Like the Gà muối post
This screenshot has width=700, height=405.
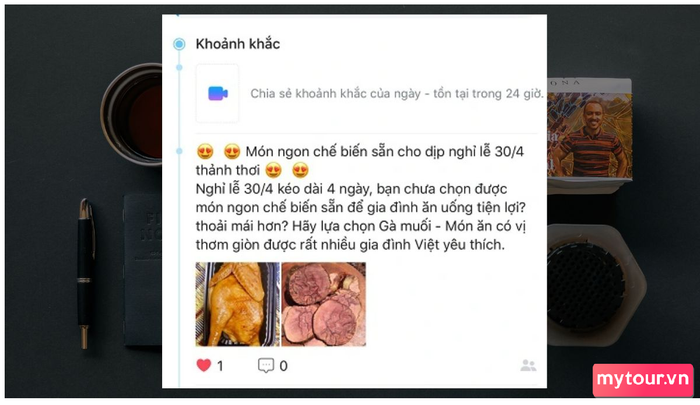coord(204,365)
